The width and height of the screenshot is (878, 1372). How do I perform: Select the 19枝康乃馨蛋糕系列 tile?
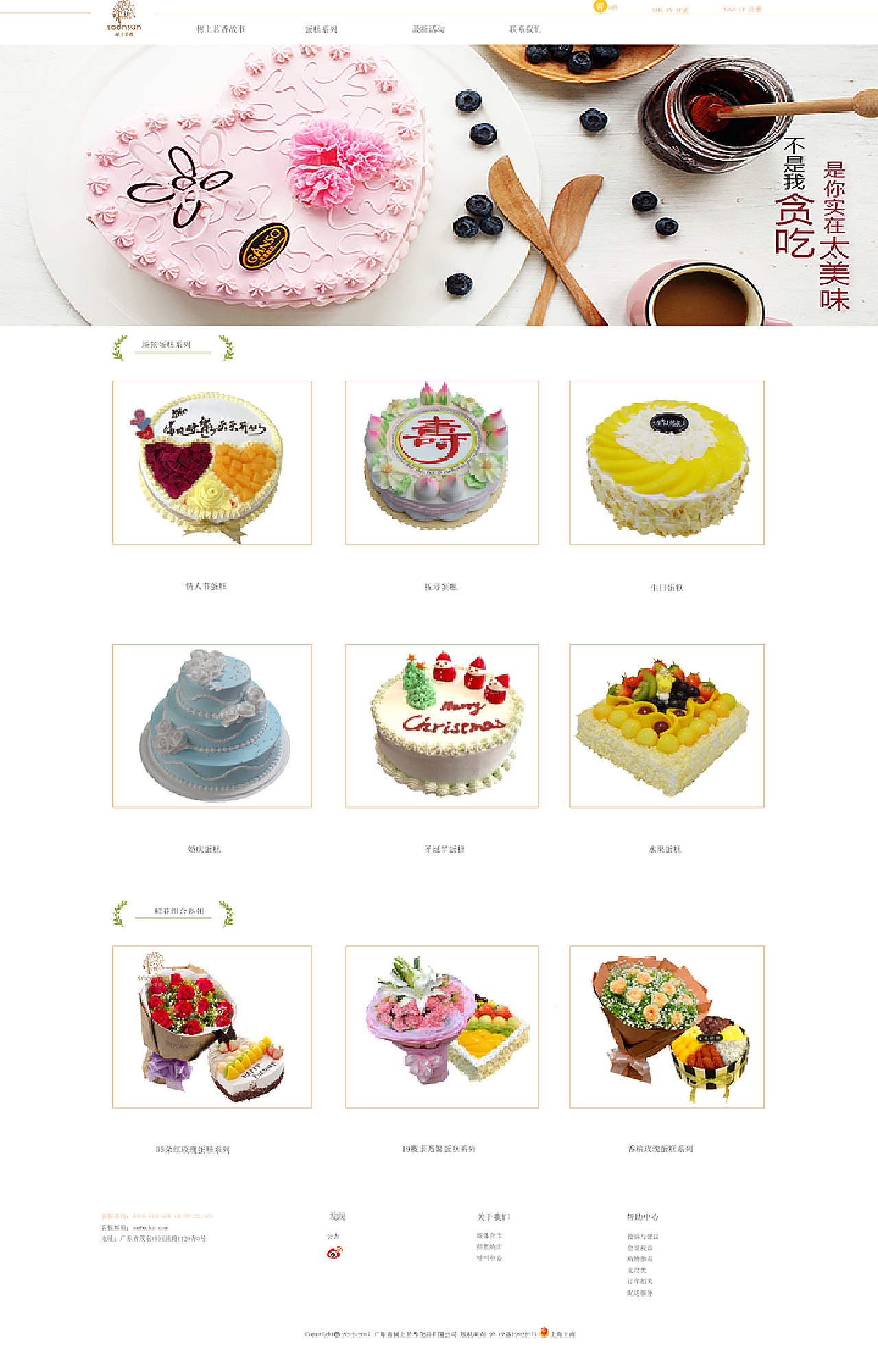coord(442,1027)
